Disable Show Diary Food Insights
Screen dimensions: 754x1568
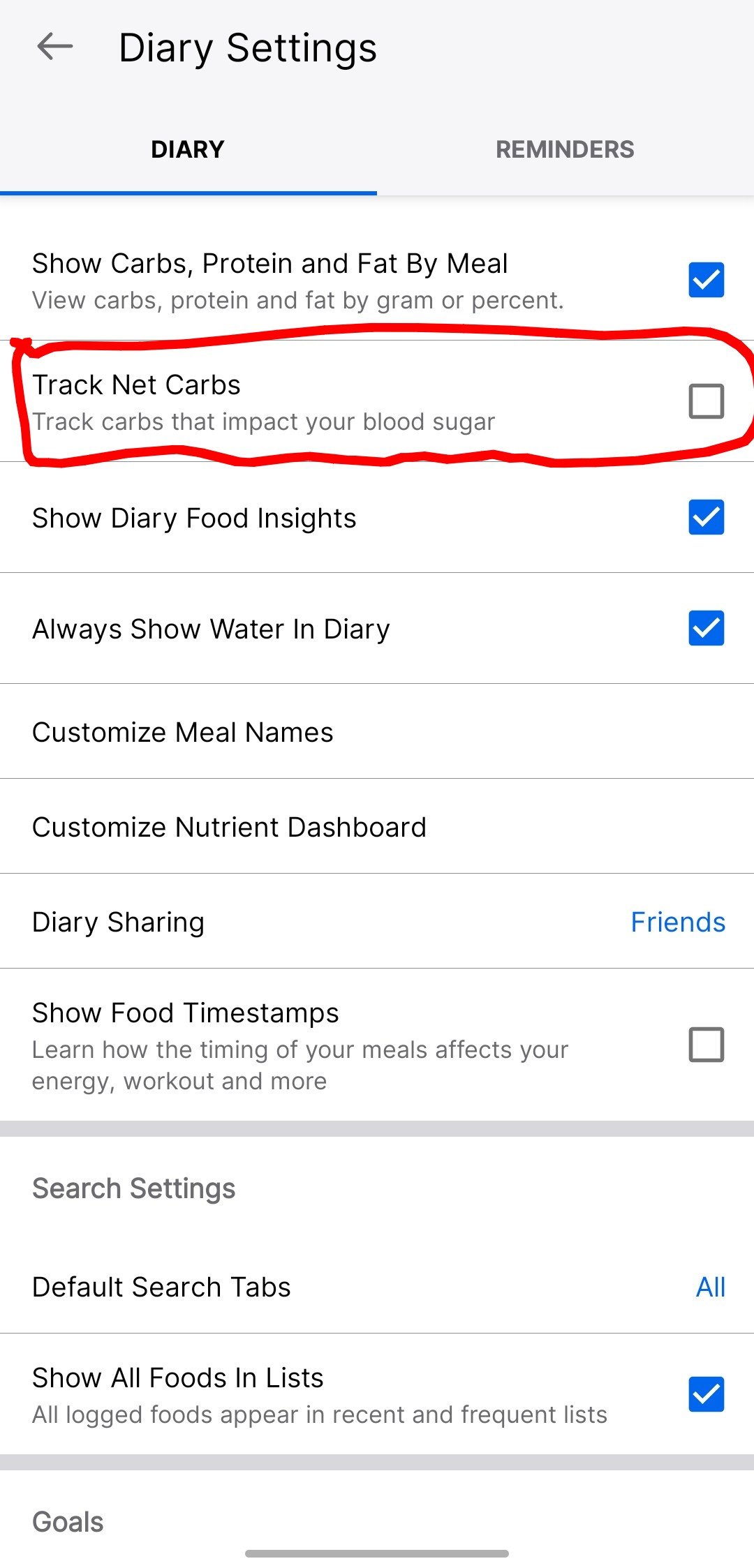[x=706, y=517]
